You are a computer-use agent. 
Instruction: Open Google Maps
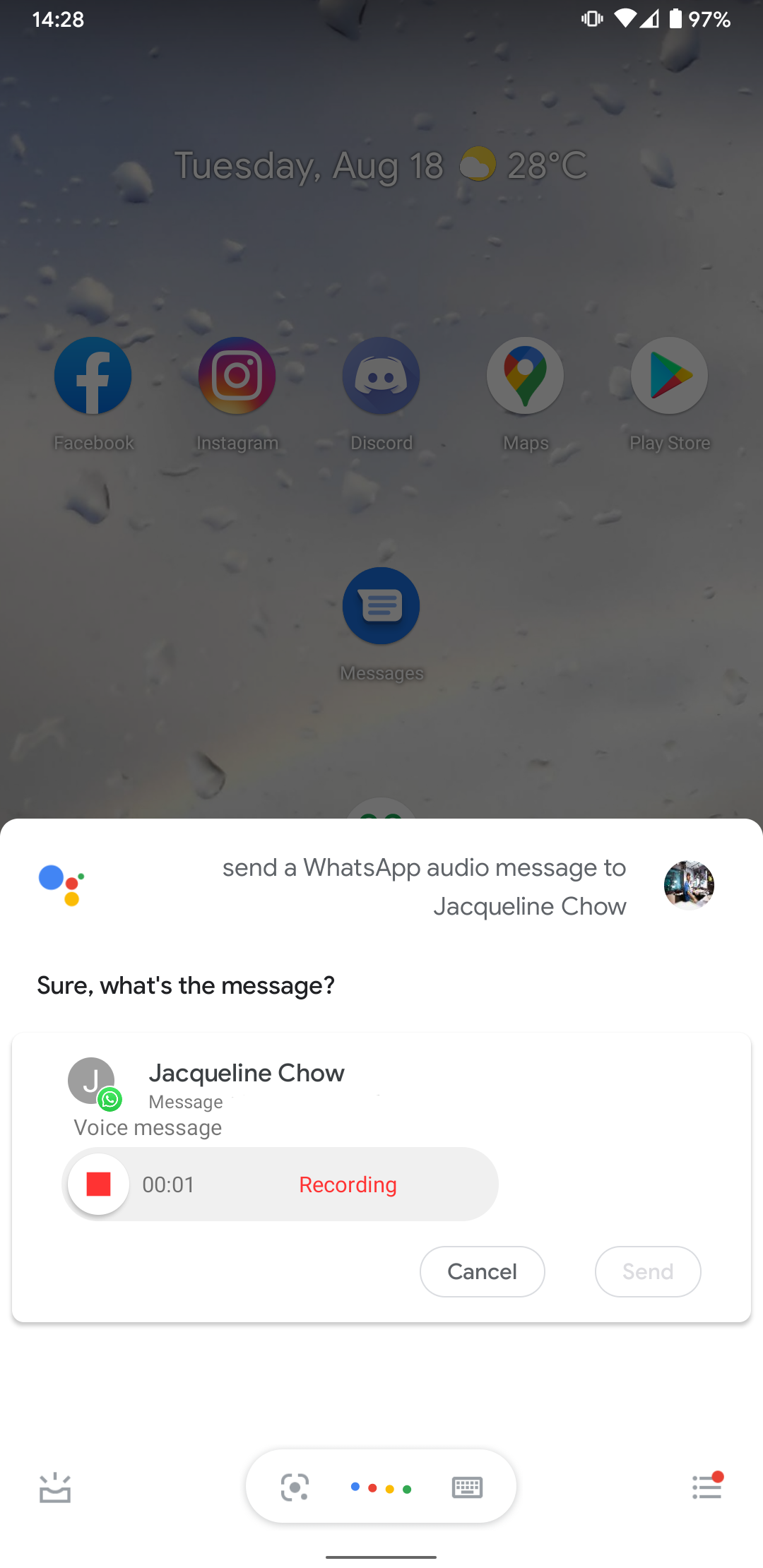point(525,375)
